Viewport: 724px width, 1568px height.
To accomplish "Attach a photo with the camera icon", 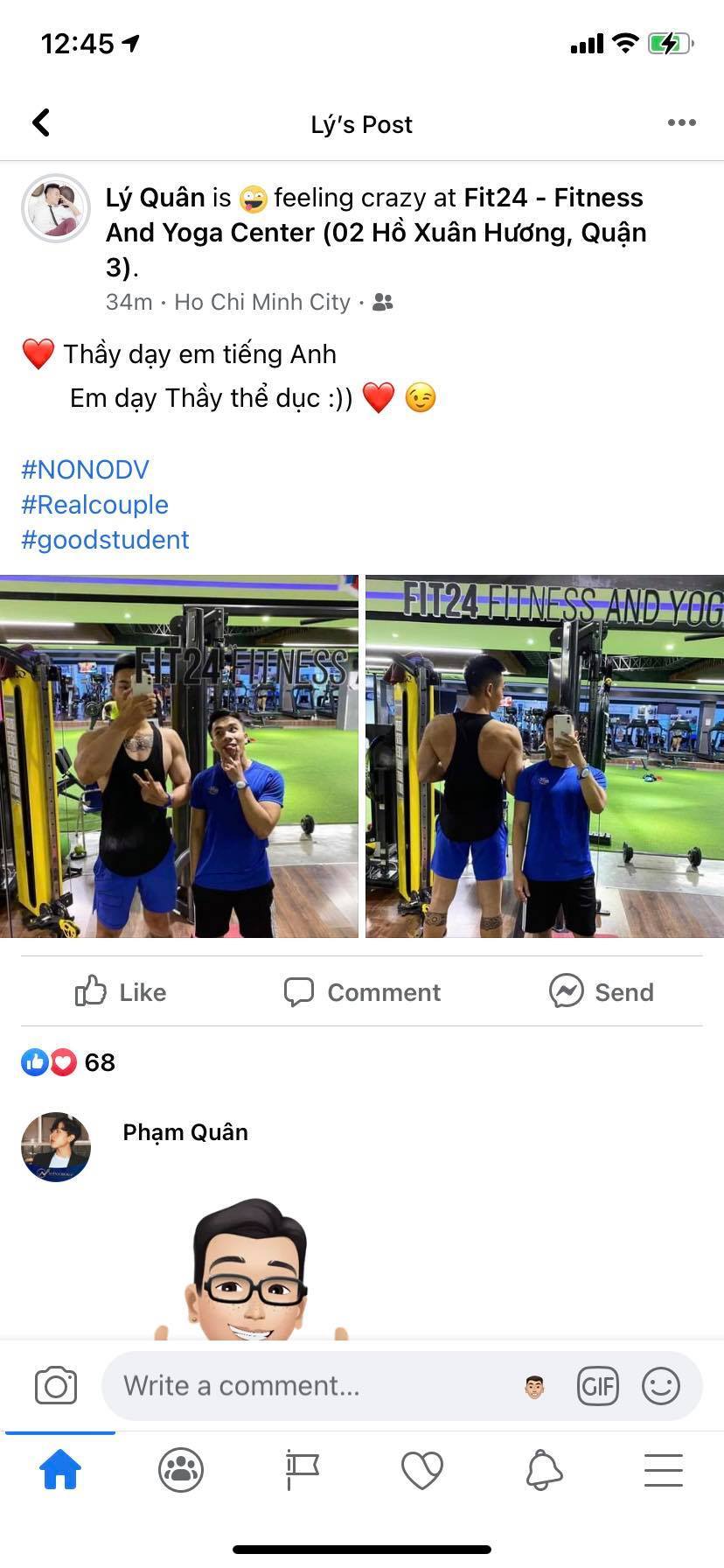I will click(56, 1386).
